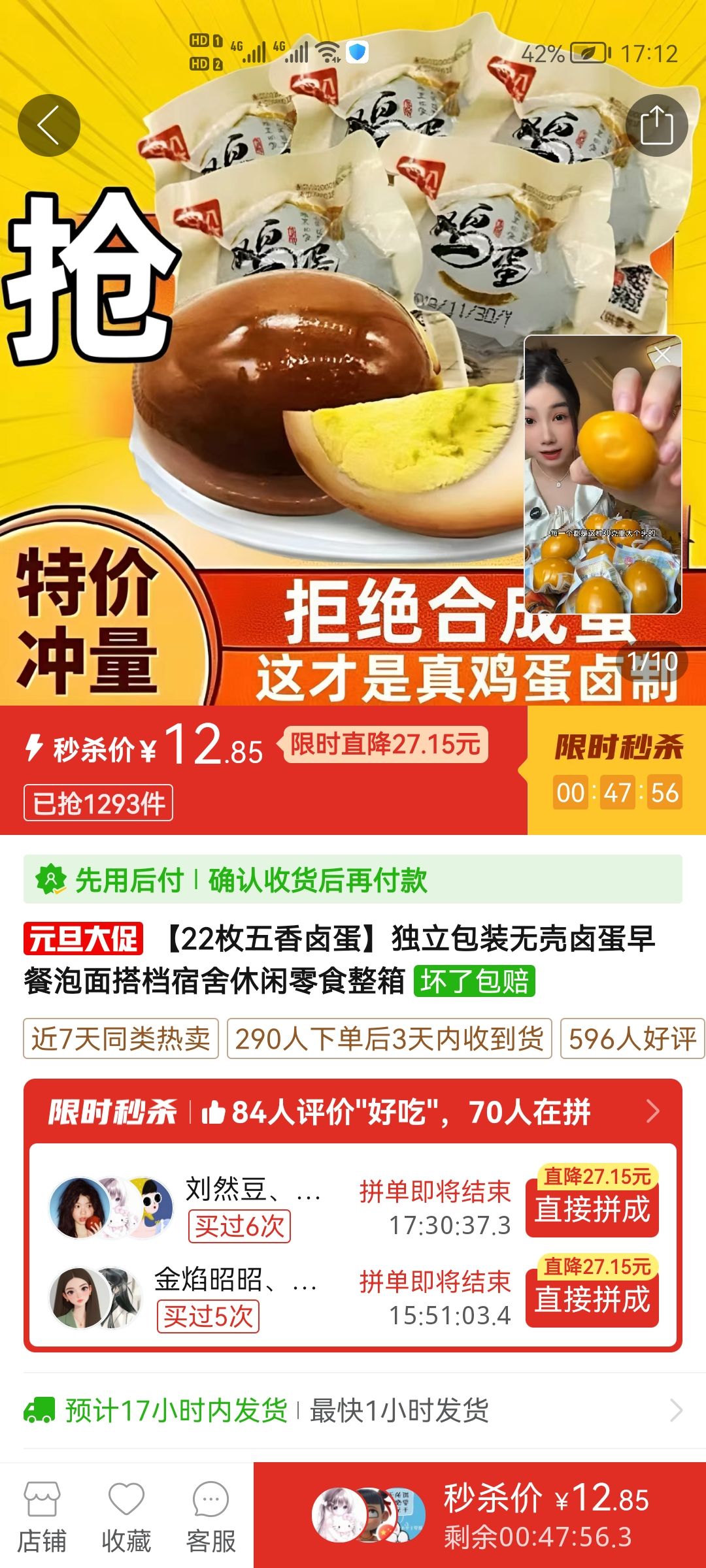Add item to 收藏 favorites
This screenshot has width=706, height=1568.
coord(126,1517)
